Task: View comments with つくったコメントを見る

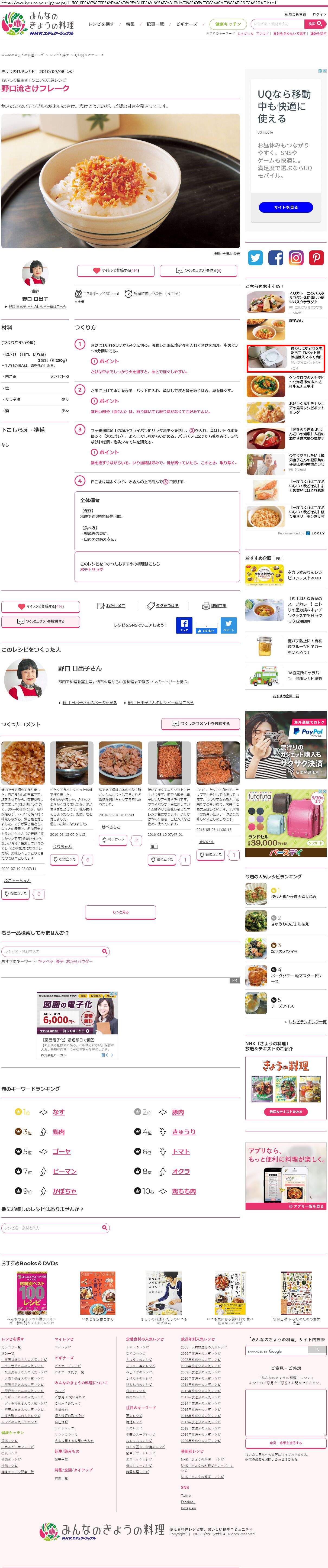Action: point(198,270)
